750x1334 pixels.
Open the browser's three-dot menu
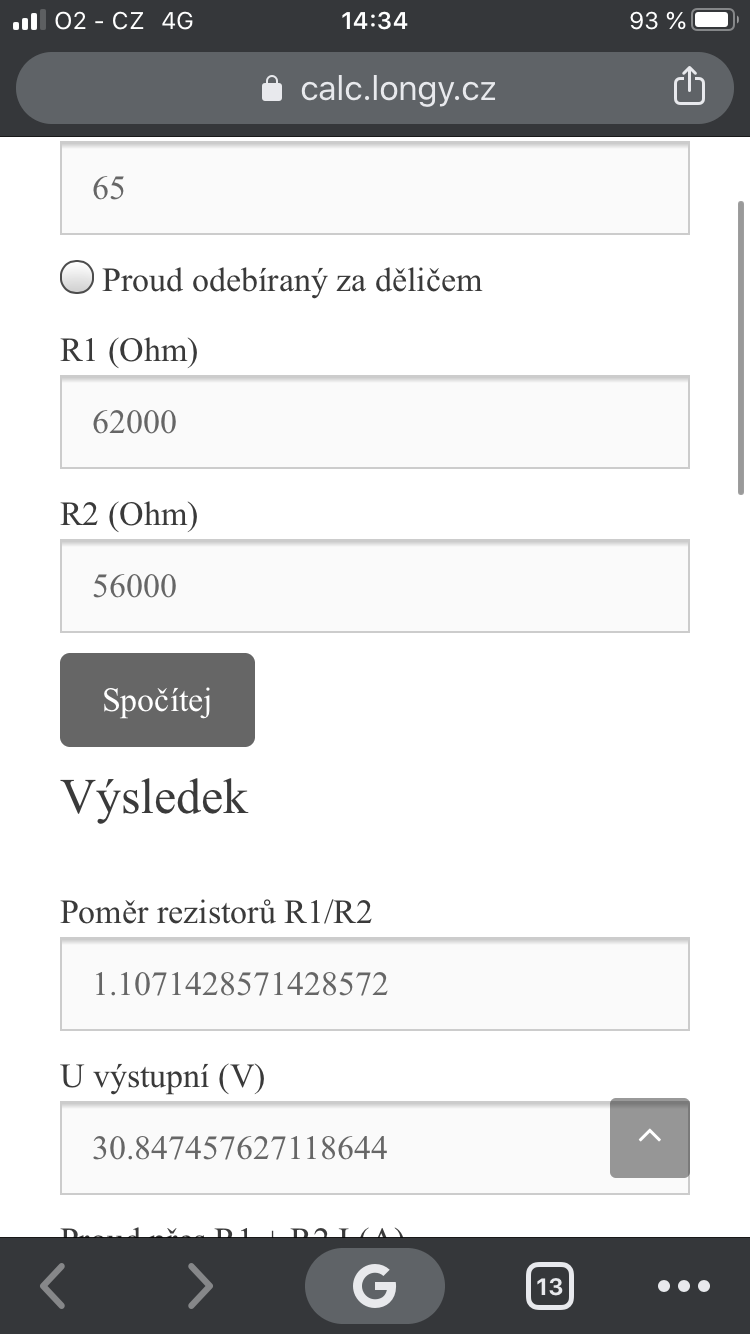point(684,1285)
